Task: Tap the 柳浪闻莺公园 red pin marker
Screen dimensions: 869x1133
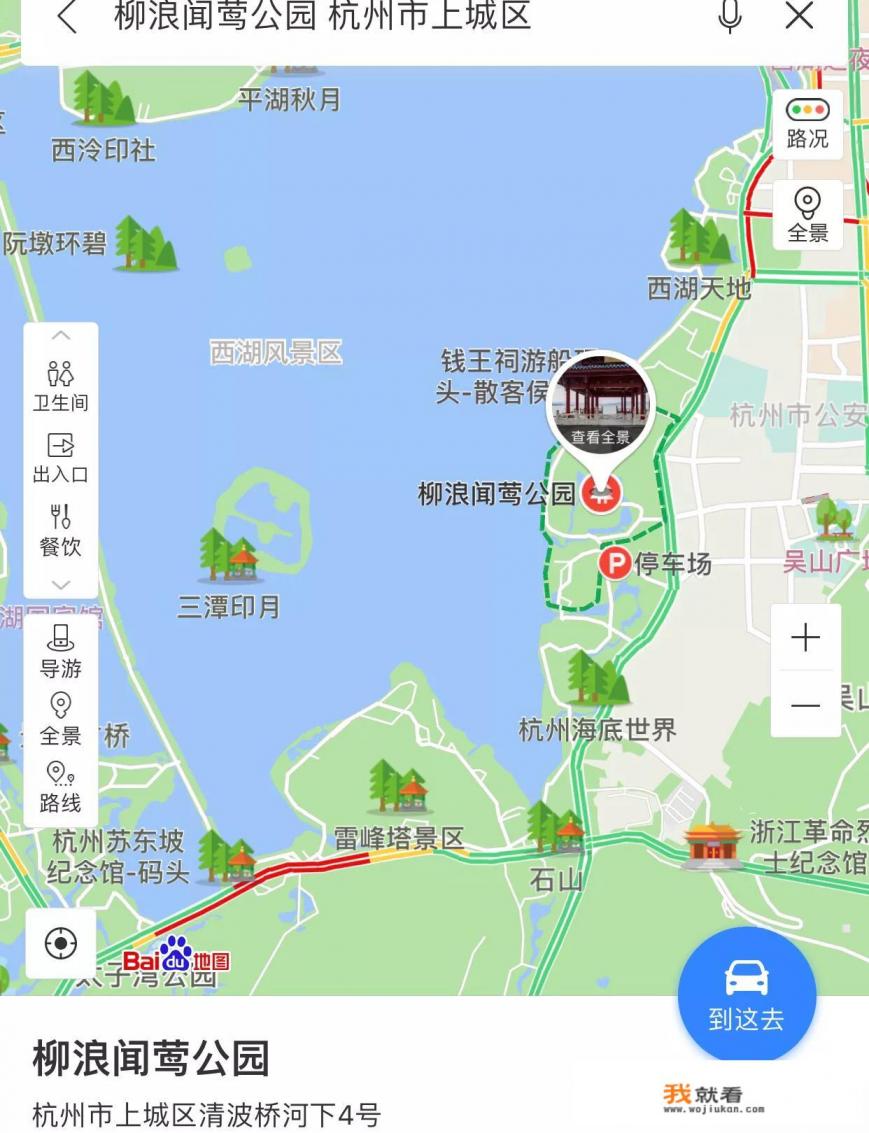Action: click(x=601, y=494)
